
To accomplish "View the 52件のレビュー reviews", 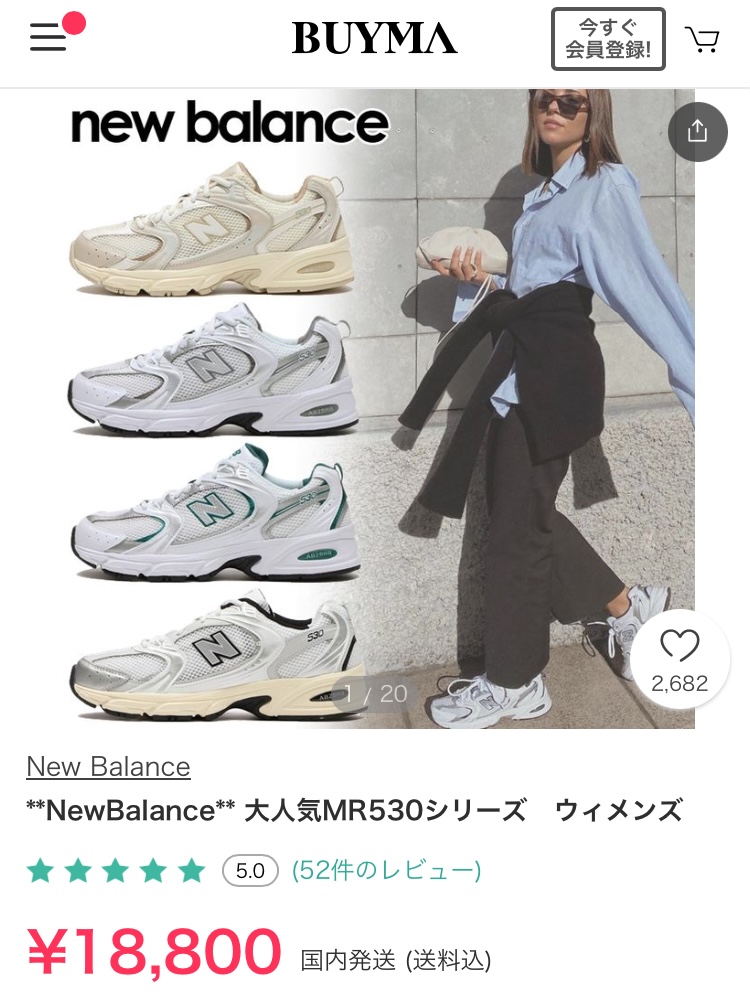I will pos(386,870).
